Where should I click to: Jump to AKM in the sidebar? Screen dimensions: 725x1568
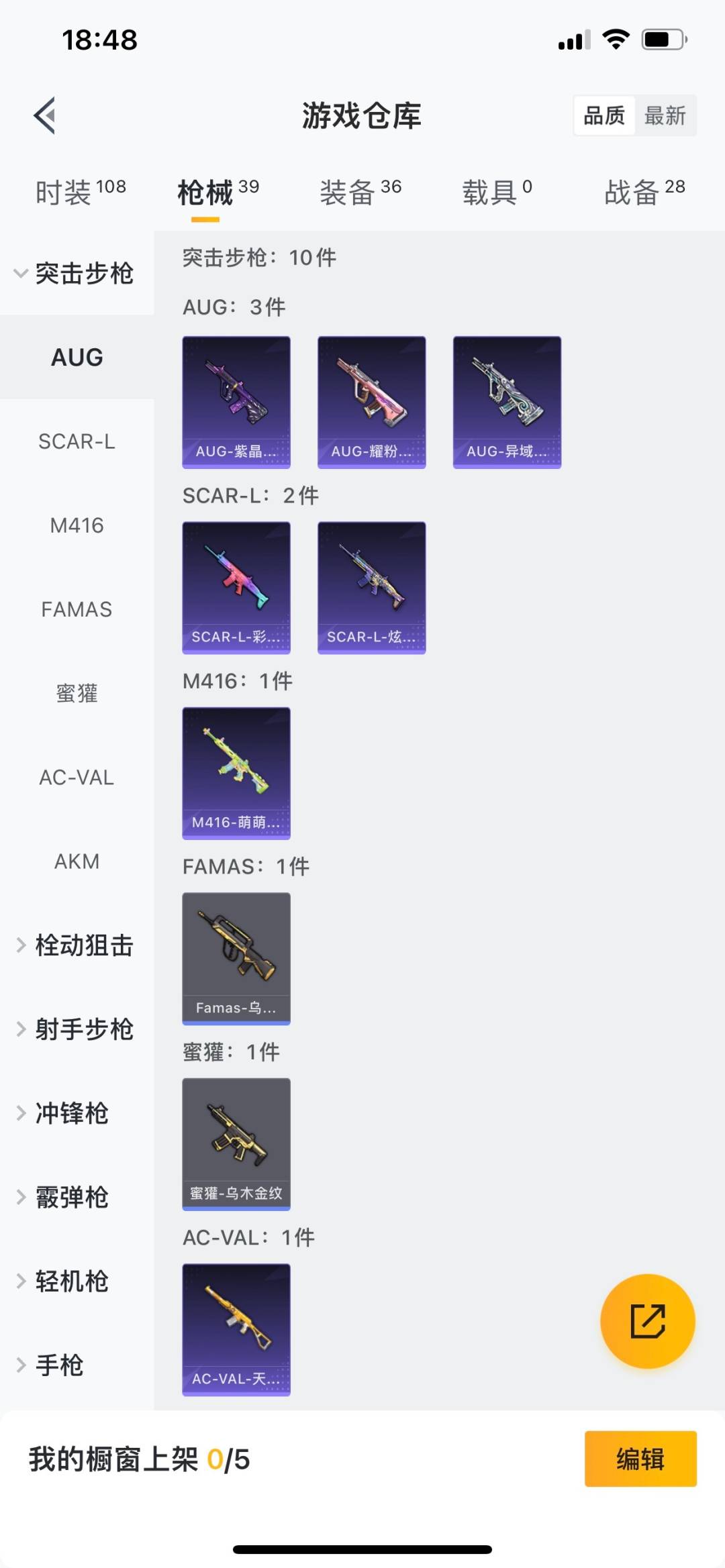coord(77,861)
